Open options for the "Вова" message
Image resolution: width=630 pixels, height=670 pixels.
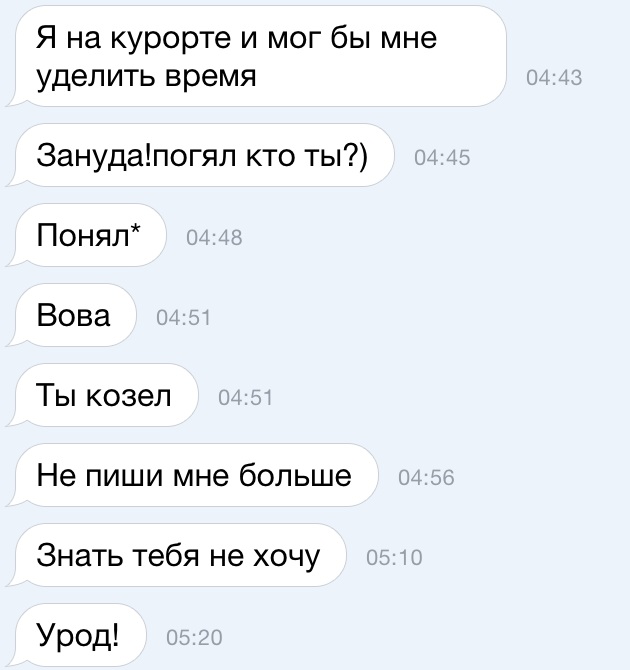click(73, 316)
